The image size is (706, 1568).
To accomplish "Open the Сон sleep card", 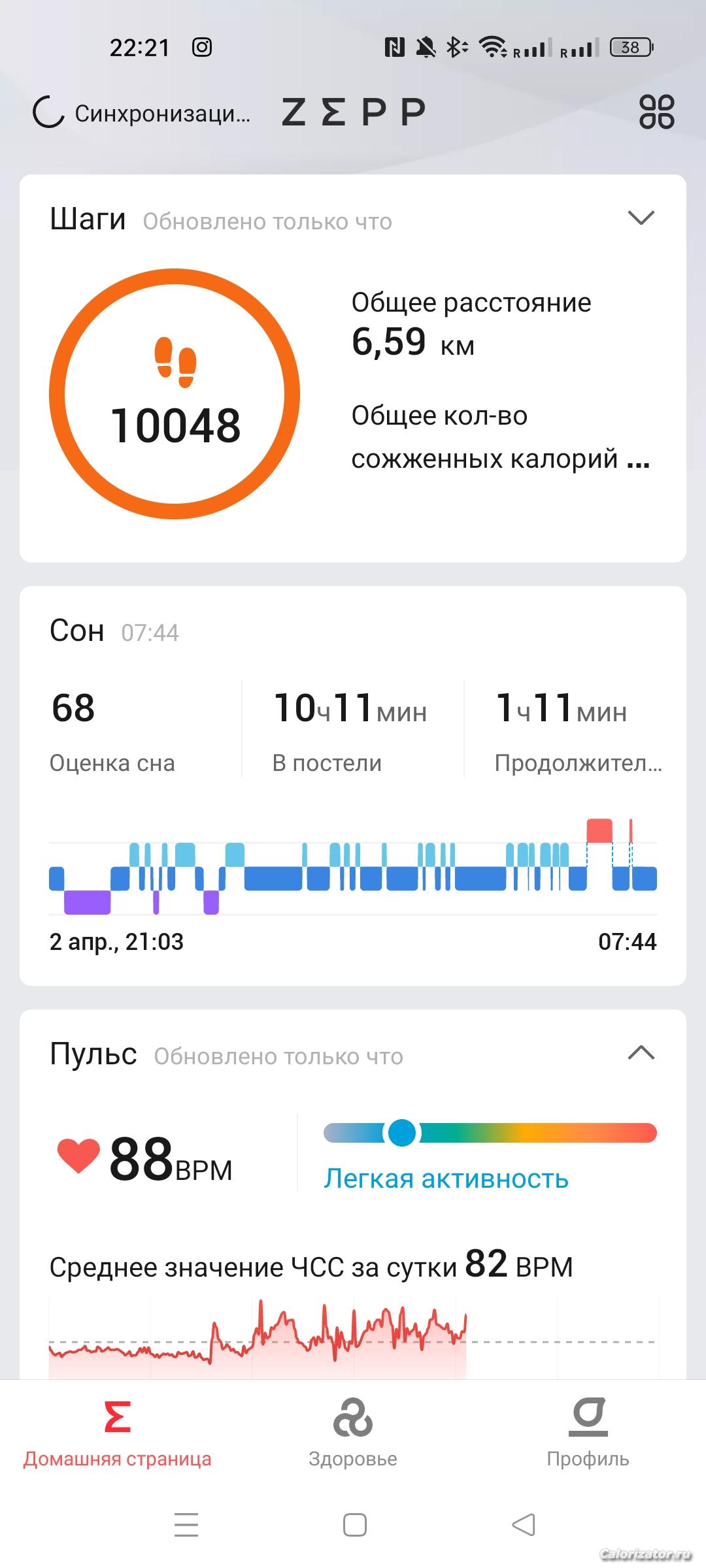I will 353,786.
